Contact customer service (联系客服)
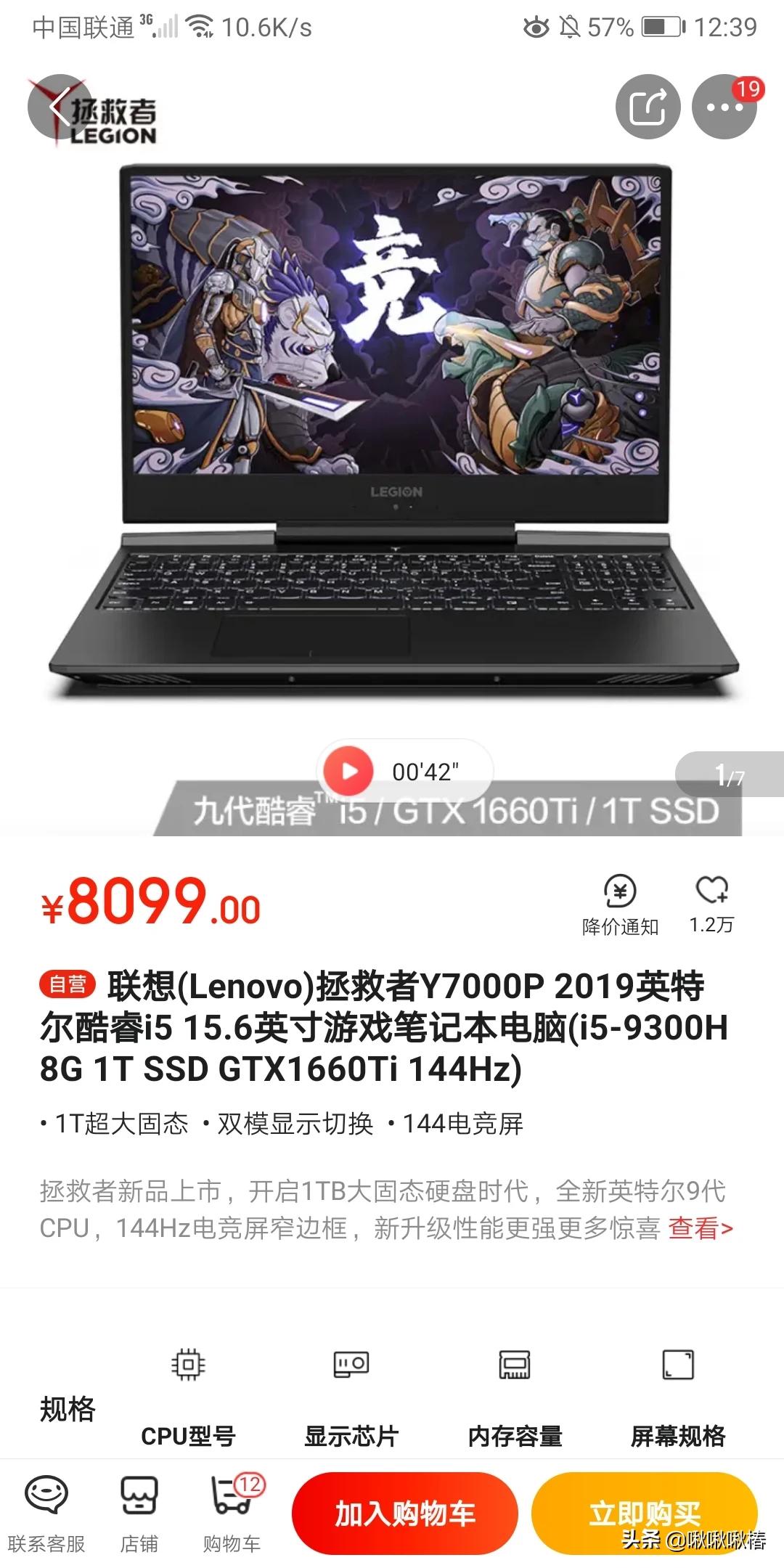The image size is (784, 1568). [x=46, y=1513]
